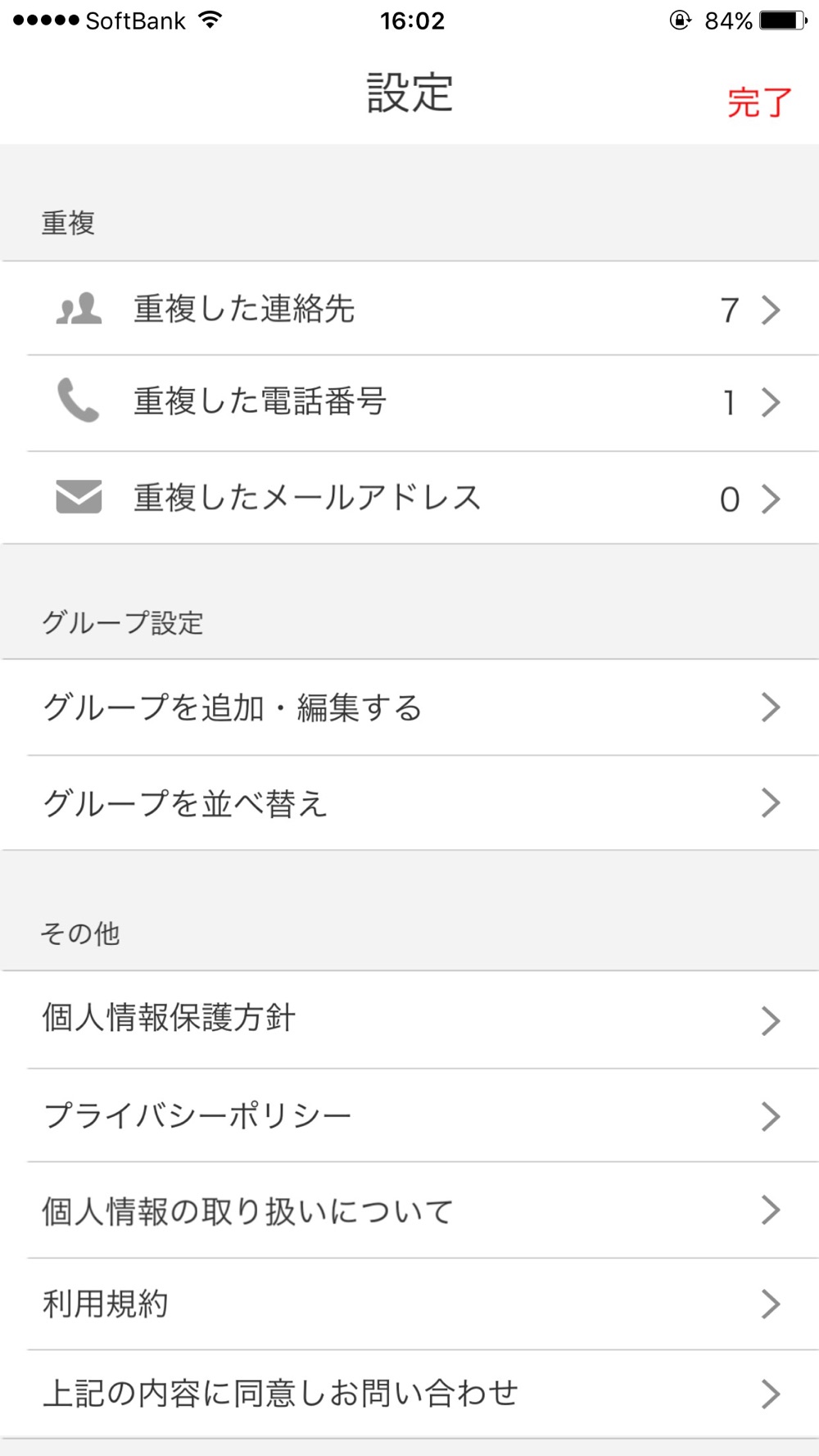
Task: View 利用規約 terms
Action: 409,1305
